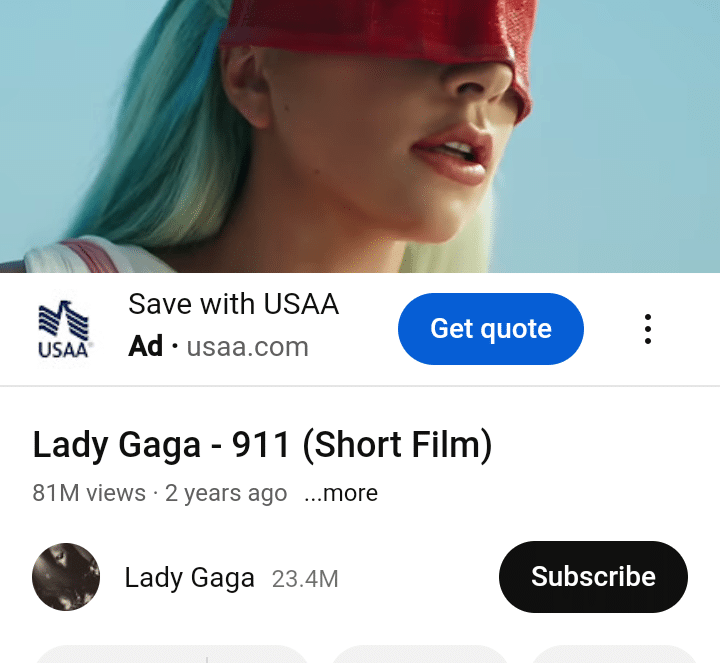
Task: Tap the Get quote button
Action: coord(490,329)
